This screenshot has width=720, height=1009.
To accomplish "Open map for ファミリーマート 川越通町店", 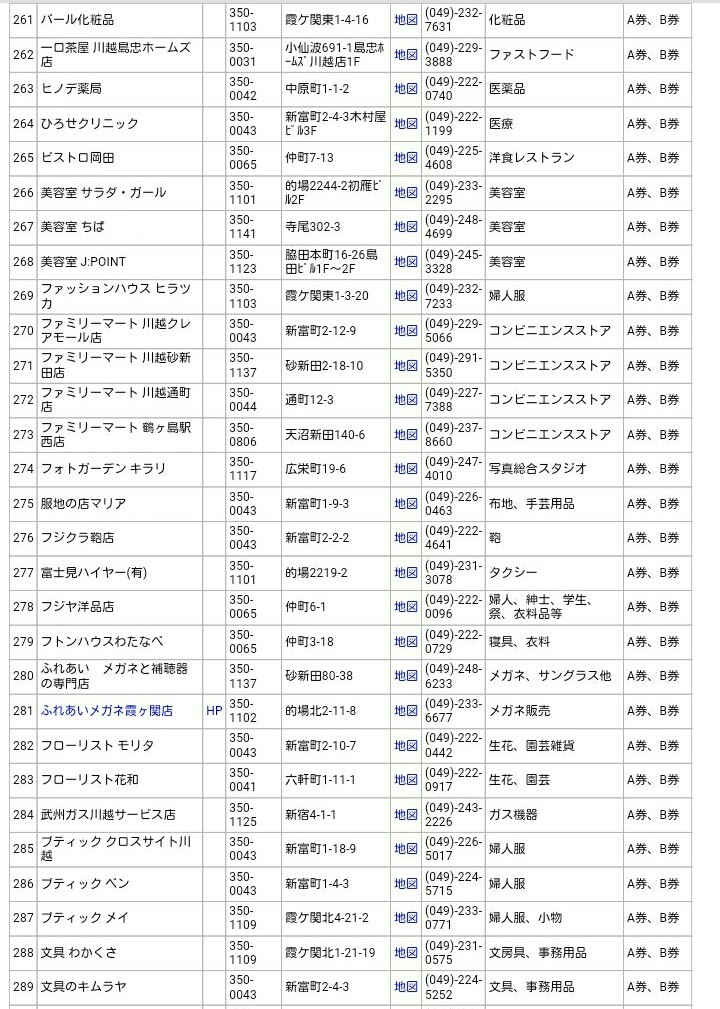I will pos(405,400).
